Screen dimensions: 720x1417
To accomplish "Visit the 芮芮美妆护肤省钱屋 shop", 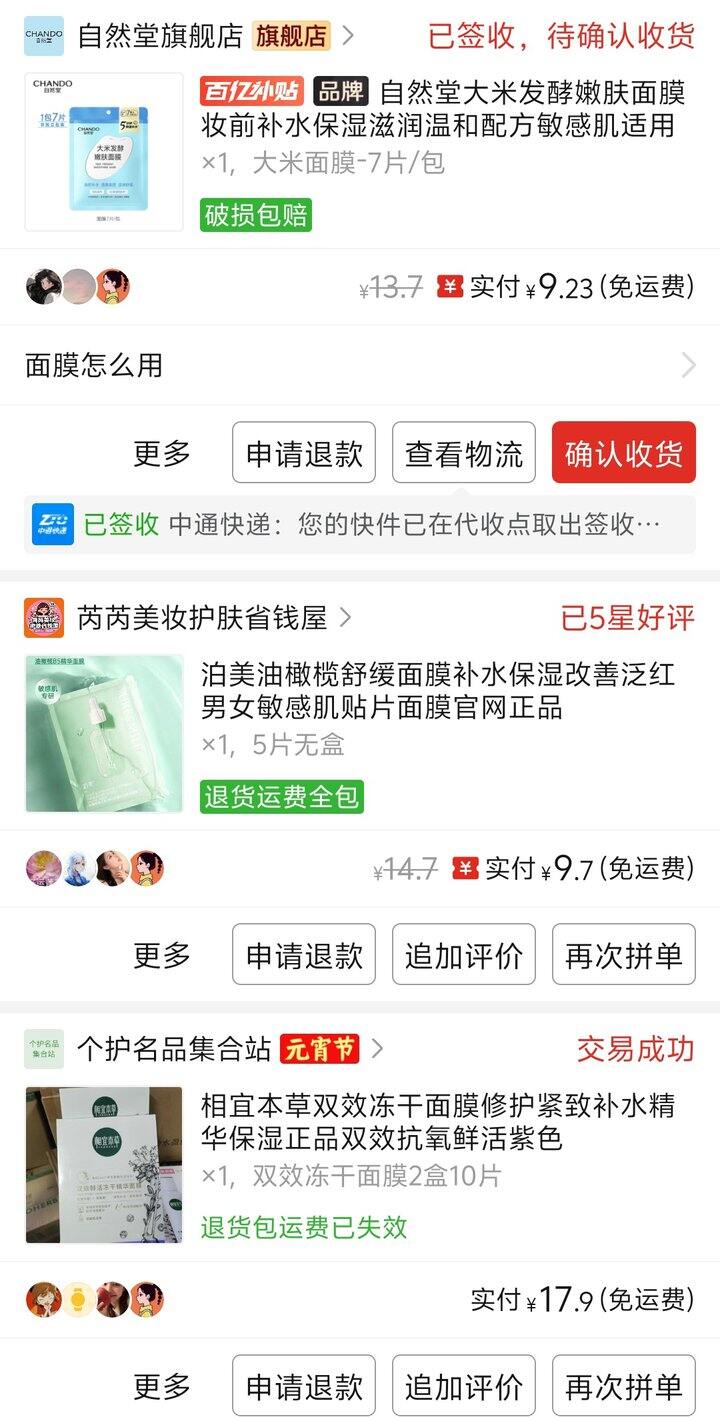I will [x=202, y=618].
